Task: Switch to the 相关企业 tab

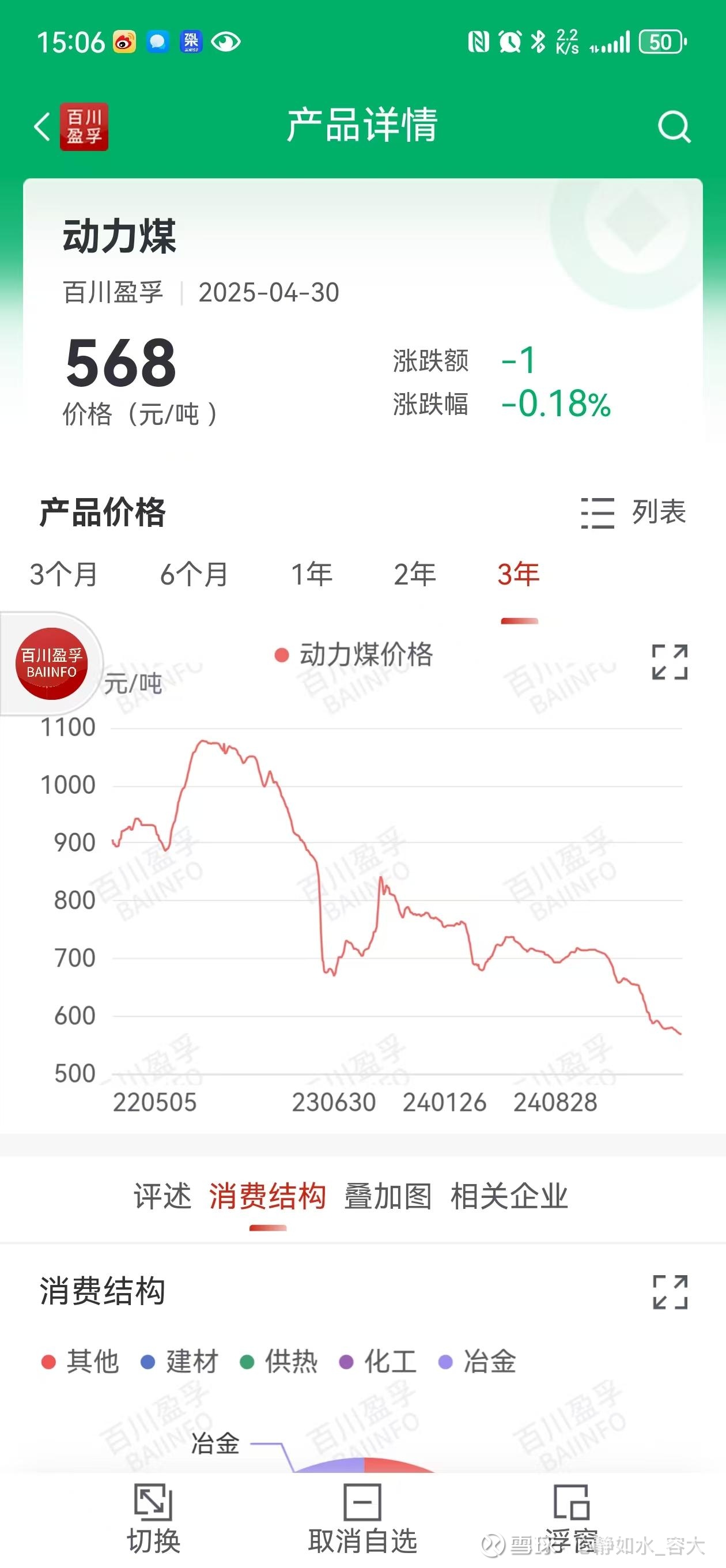Action: 509,1196
